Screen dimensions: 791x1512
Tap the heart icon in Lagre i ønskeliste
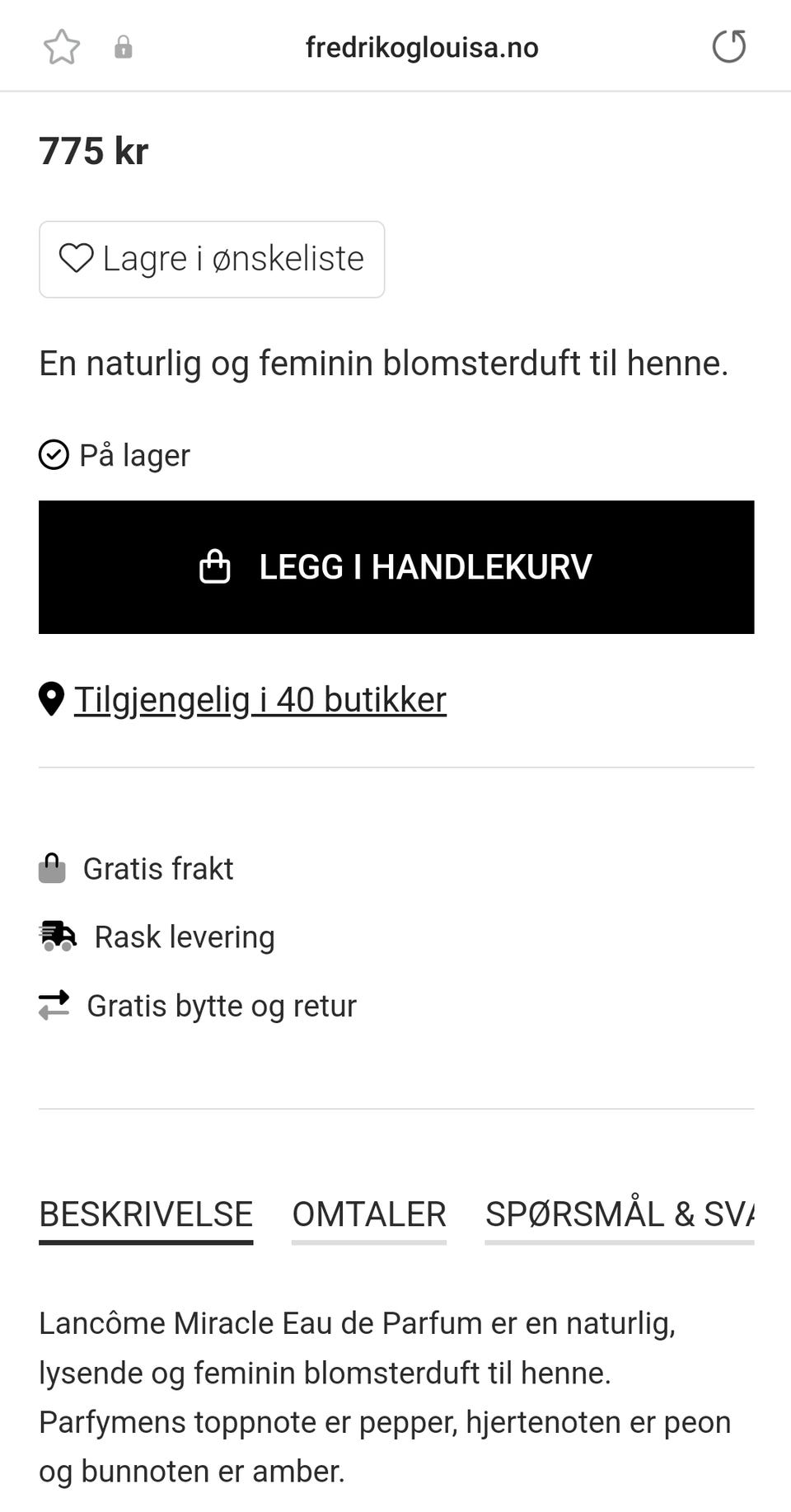click(x=78, y=259)
